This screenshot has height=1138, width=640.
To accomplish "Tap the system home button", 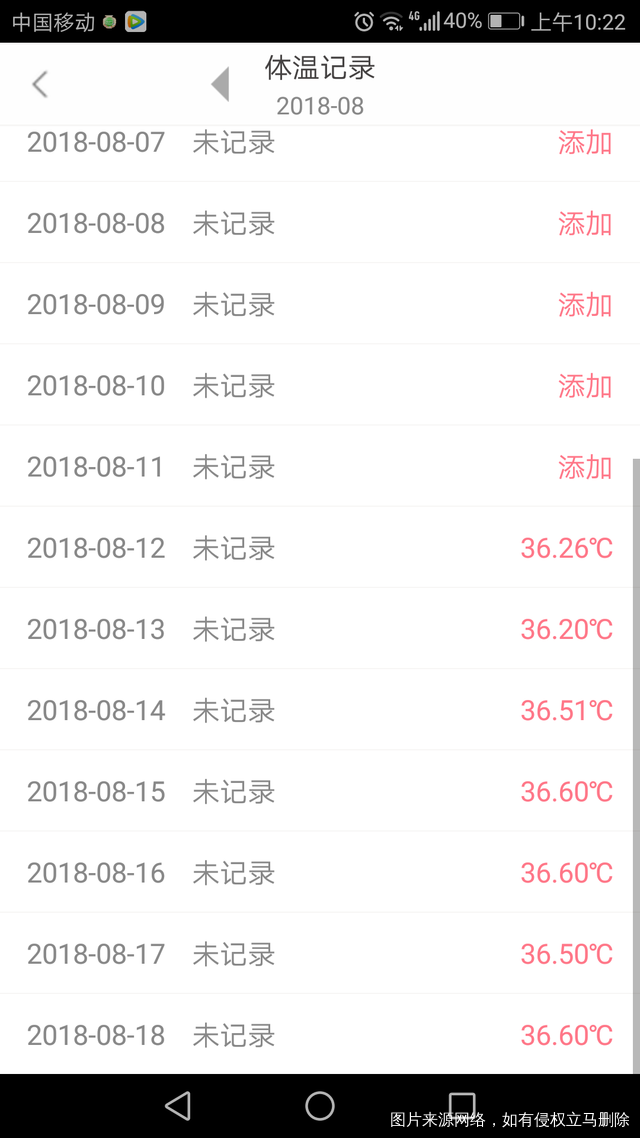I will 320,1105.
